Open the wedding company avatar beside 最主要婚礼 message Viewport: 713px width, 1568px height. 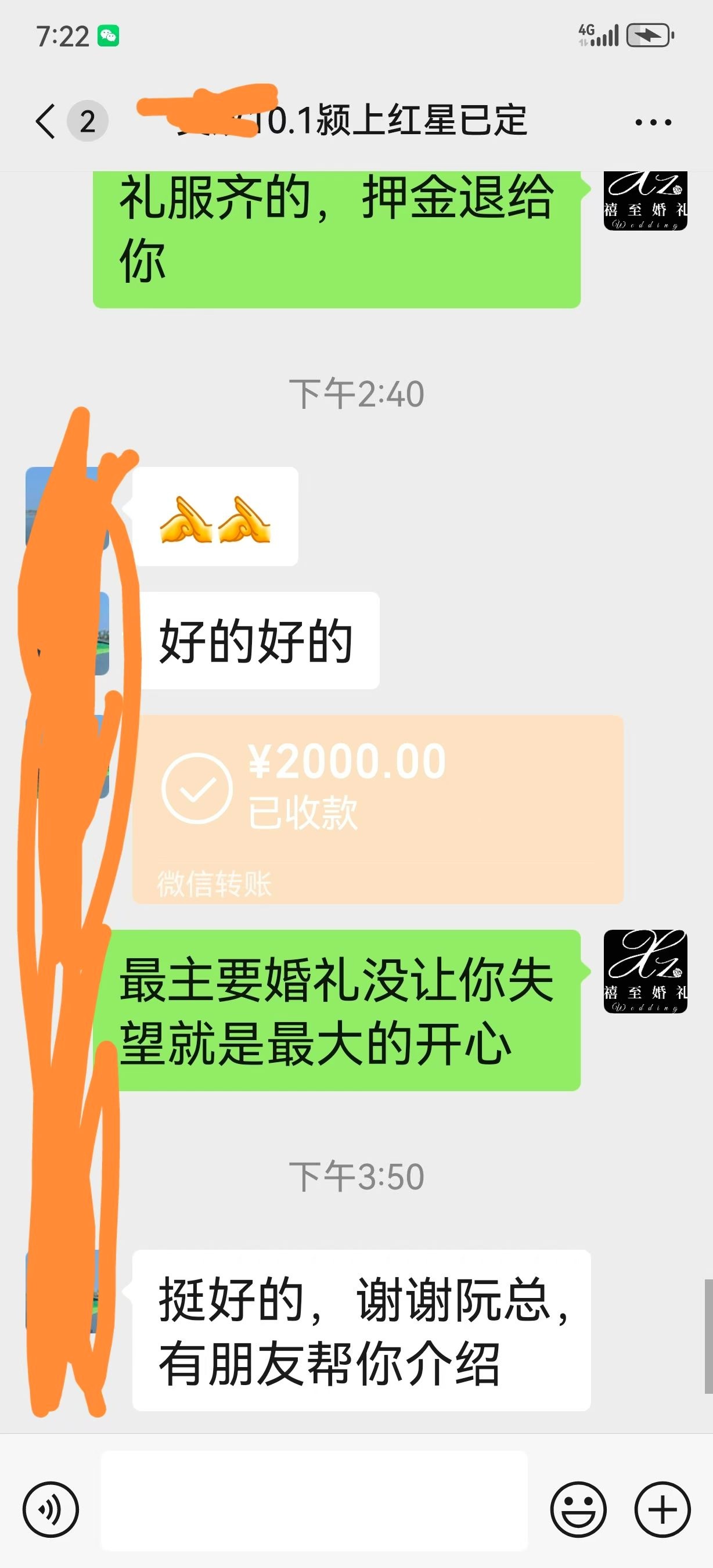pyautogui.click(x=645, y=972)
